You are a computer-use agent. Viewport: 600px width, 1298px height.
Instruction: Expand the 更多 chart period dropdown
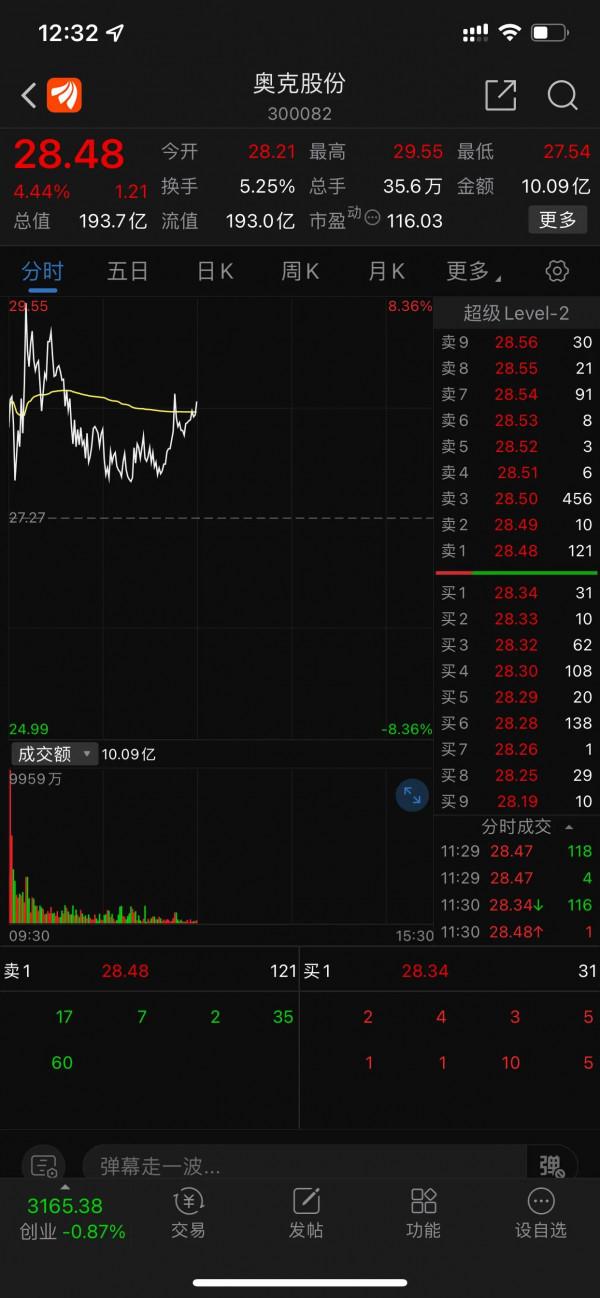(473, 271)
